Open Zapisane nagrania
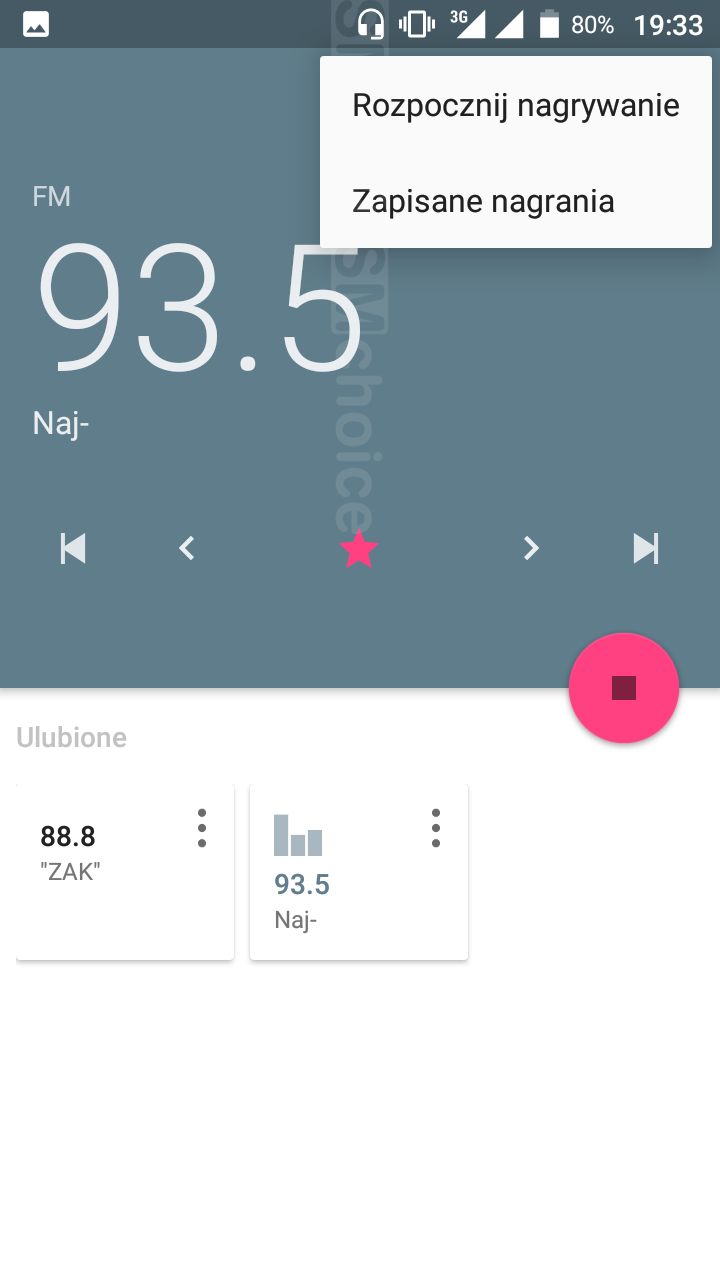This screenshot has width=720, height=1280. click(516, 201)
